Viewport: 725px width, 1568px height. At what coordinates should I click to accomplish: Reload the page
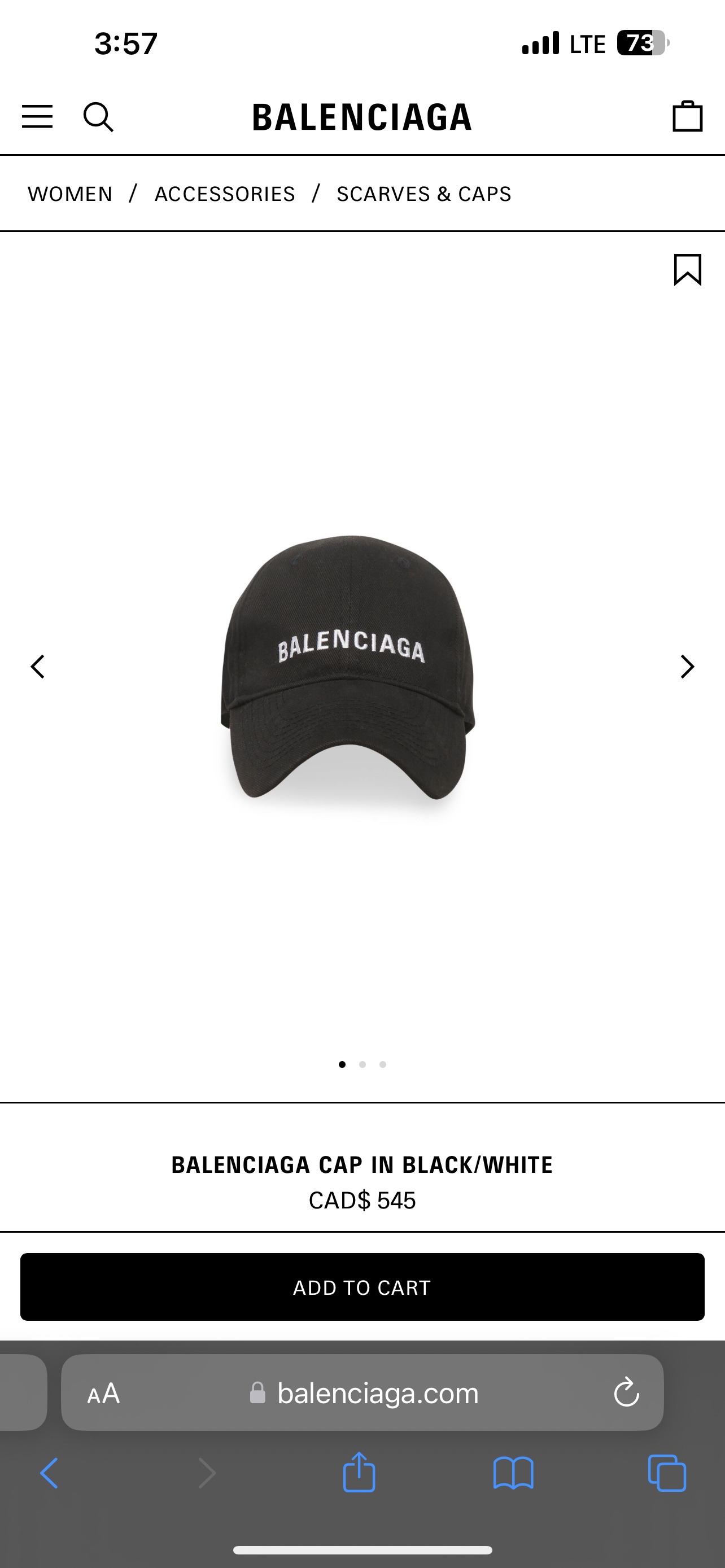pyautogui.click(x=626, y=1392)
